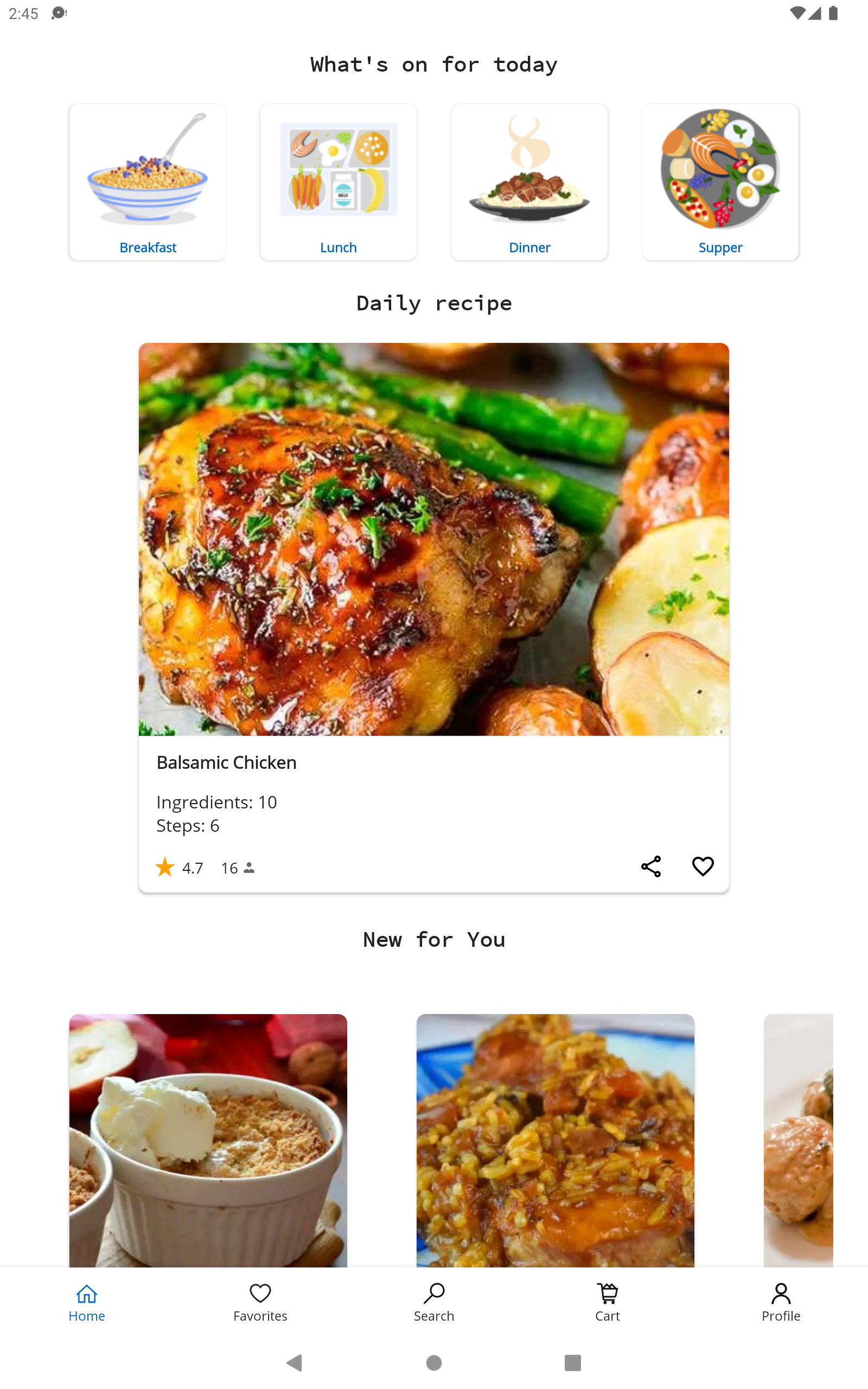Open the chicken and rice recipe card
868x1389 pixels.
tap(555, 1139)
